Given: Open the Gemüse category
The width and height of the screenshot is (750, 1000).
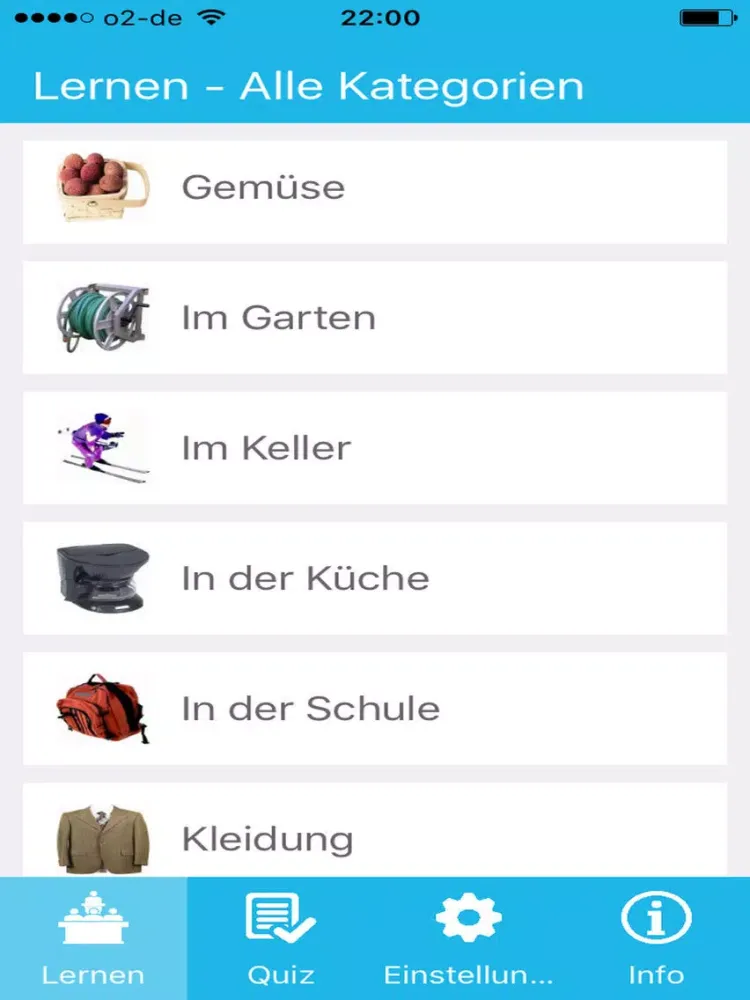Looking at the screenshot, I should (374, 188).
